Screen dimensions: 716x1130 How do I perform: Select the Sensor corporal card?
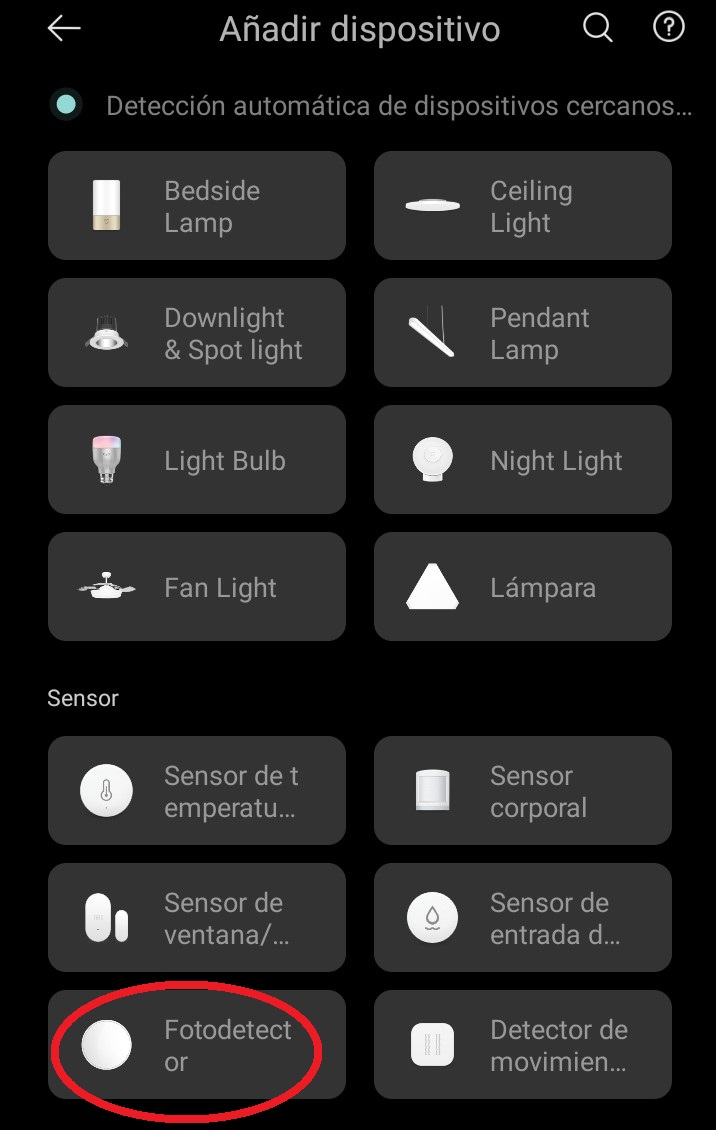[x=522, y=791]
